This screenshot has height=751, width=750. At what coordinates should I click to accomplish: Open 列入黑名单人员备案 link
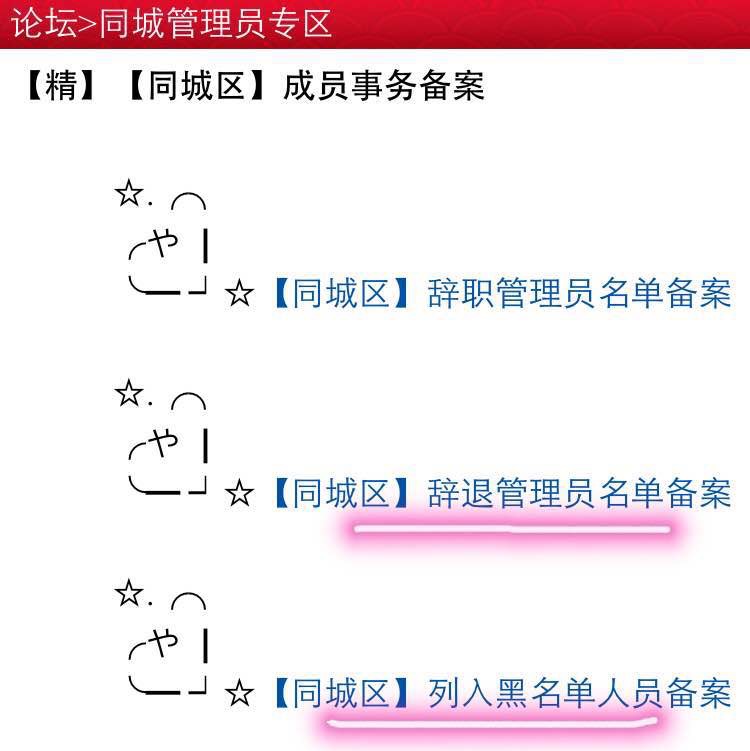pos(502,692)
